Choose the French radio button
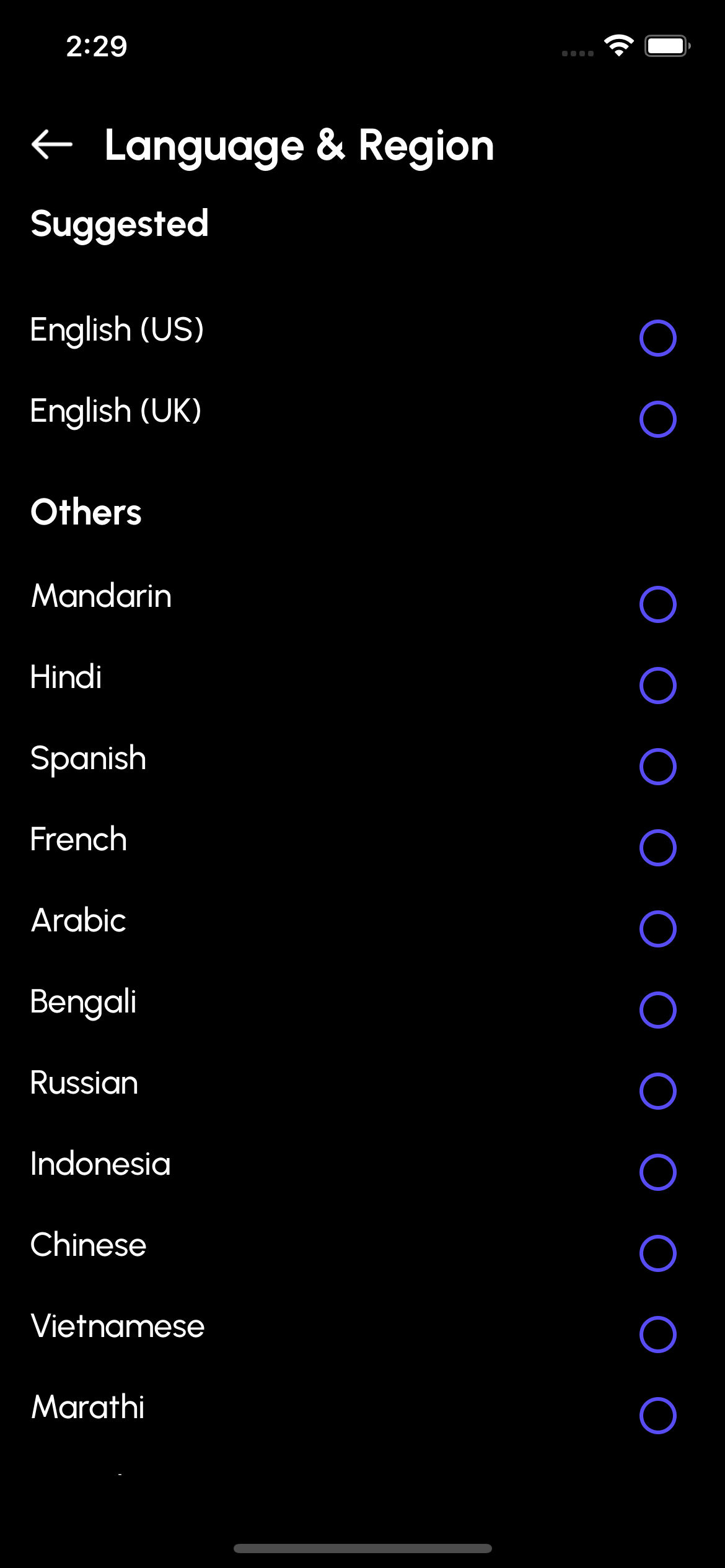 tap(657, 848)
